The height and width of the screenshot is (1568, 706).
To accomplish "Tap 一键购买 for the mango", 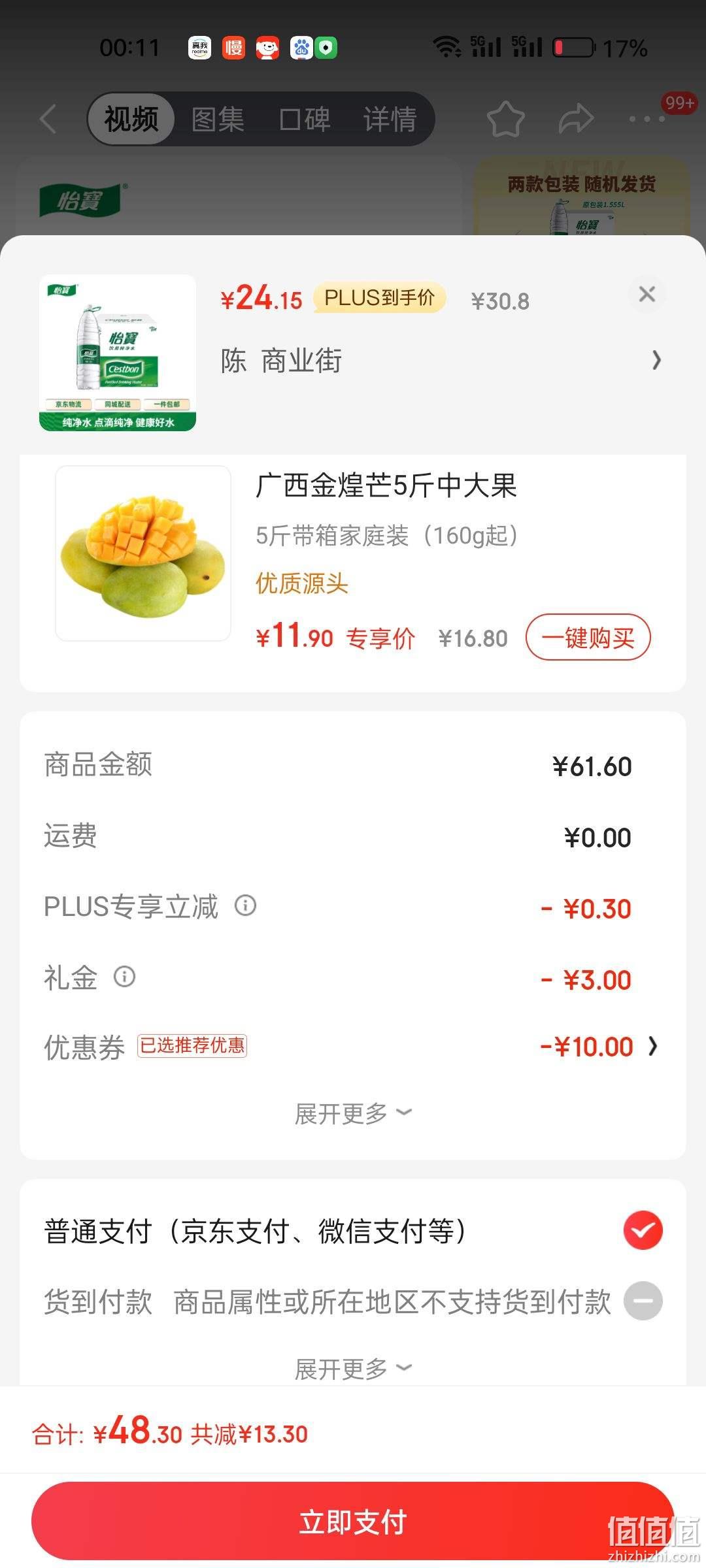I will [x=588, y=637].
